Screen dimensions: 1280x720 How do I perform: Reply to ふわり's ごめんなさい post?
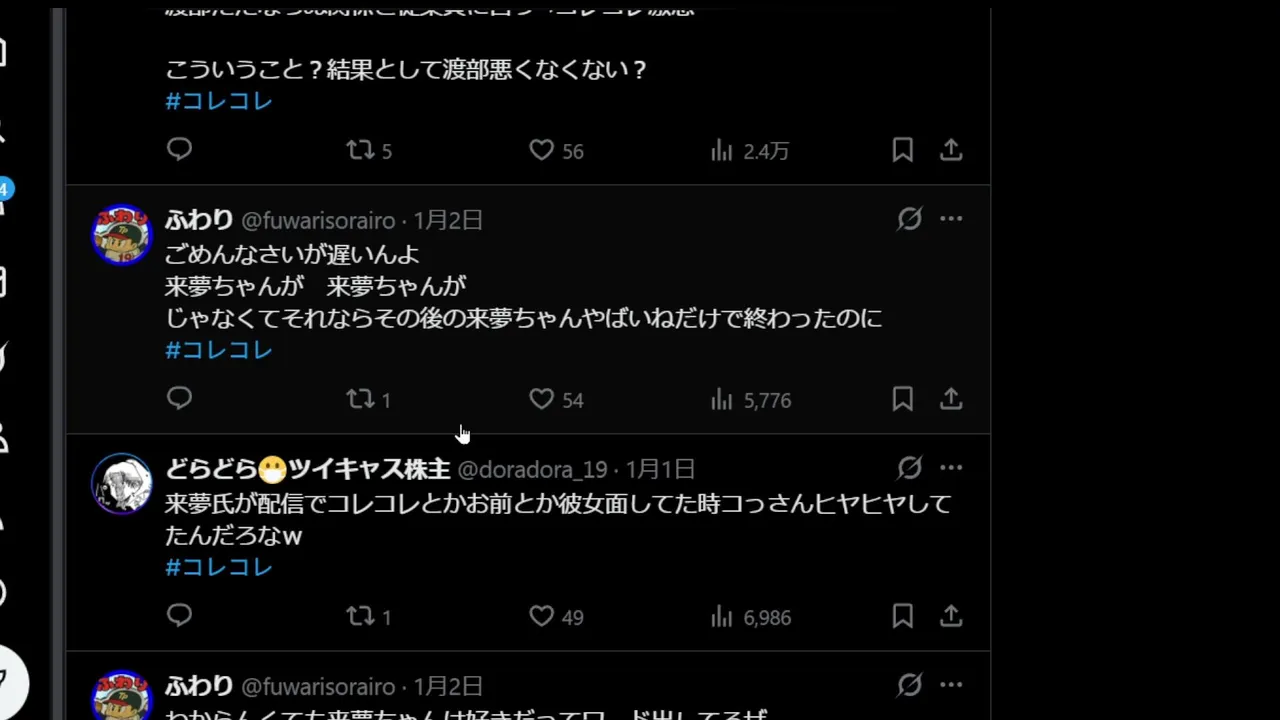click(179, 399)
